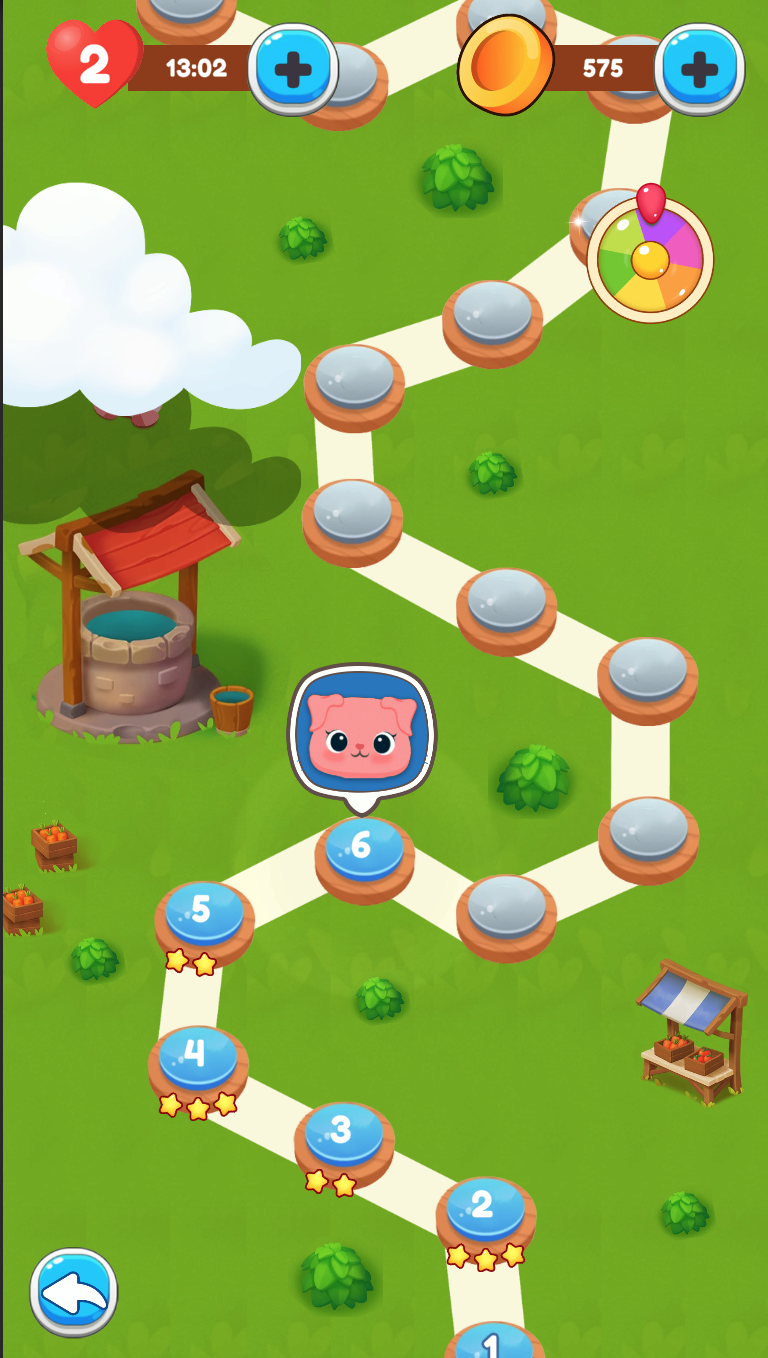Image resolution: width=768 pixels, height=1358 pixels.
Task: Go back with the arrow button
Action: tap(74, 1292)
